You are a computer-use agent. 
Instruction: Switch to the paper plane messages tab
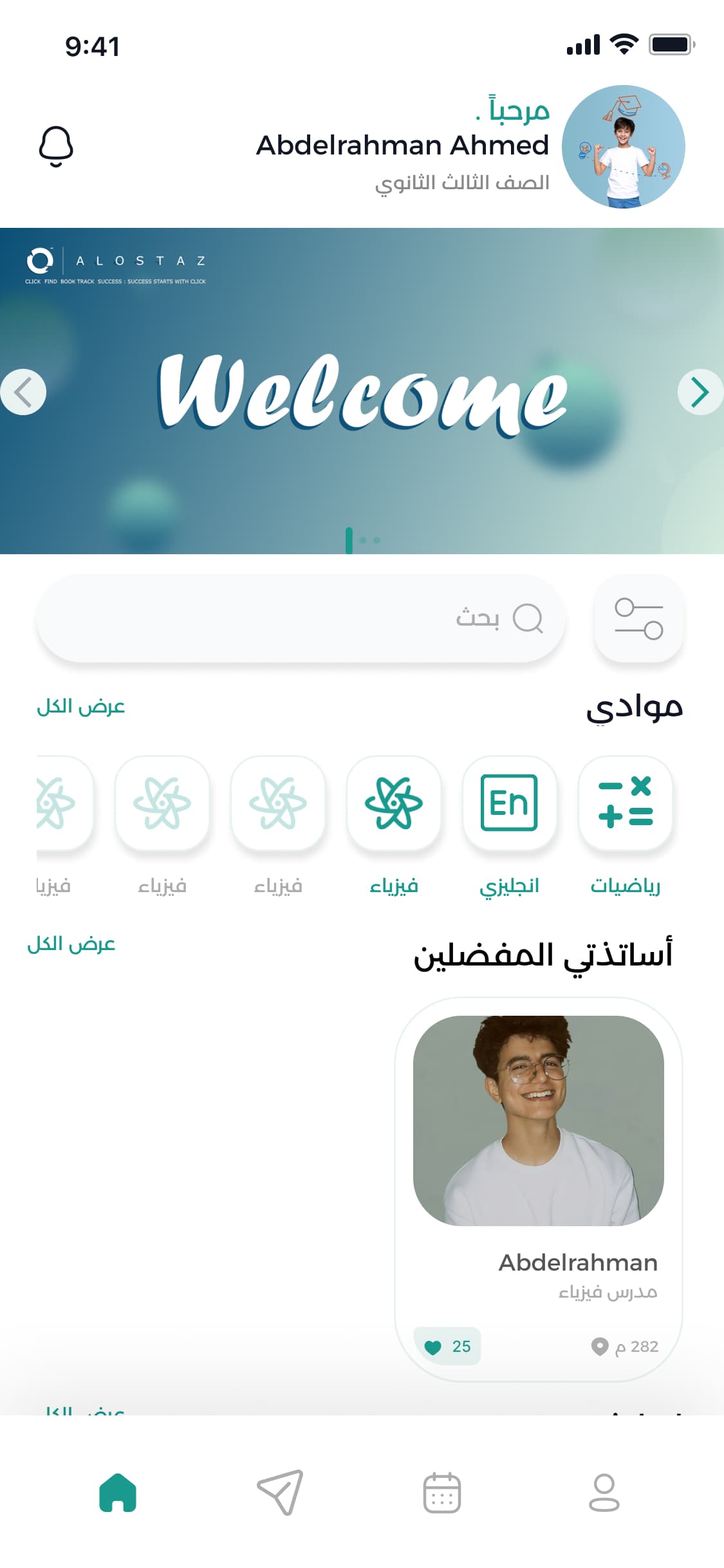coord(280,1492)
